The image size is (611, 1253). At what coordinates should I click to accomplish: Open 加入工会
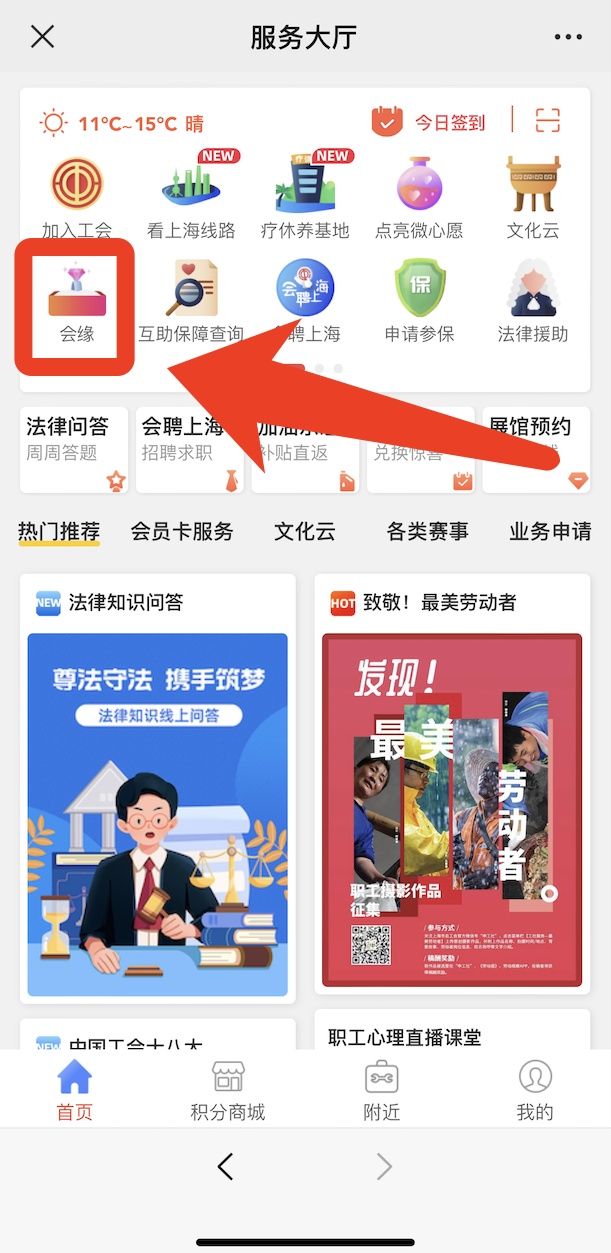click(x=77, y=198)
